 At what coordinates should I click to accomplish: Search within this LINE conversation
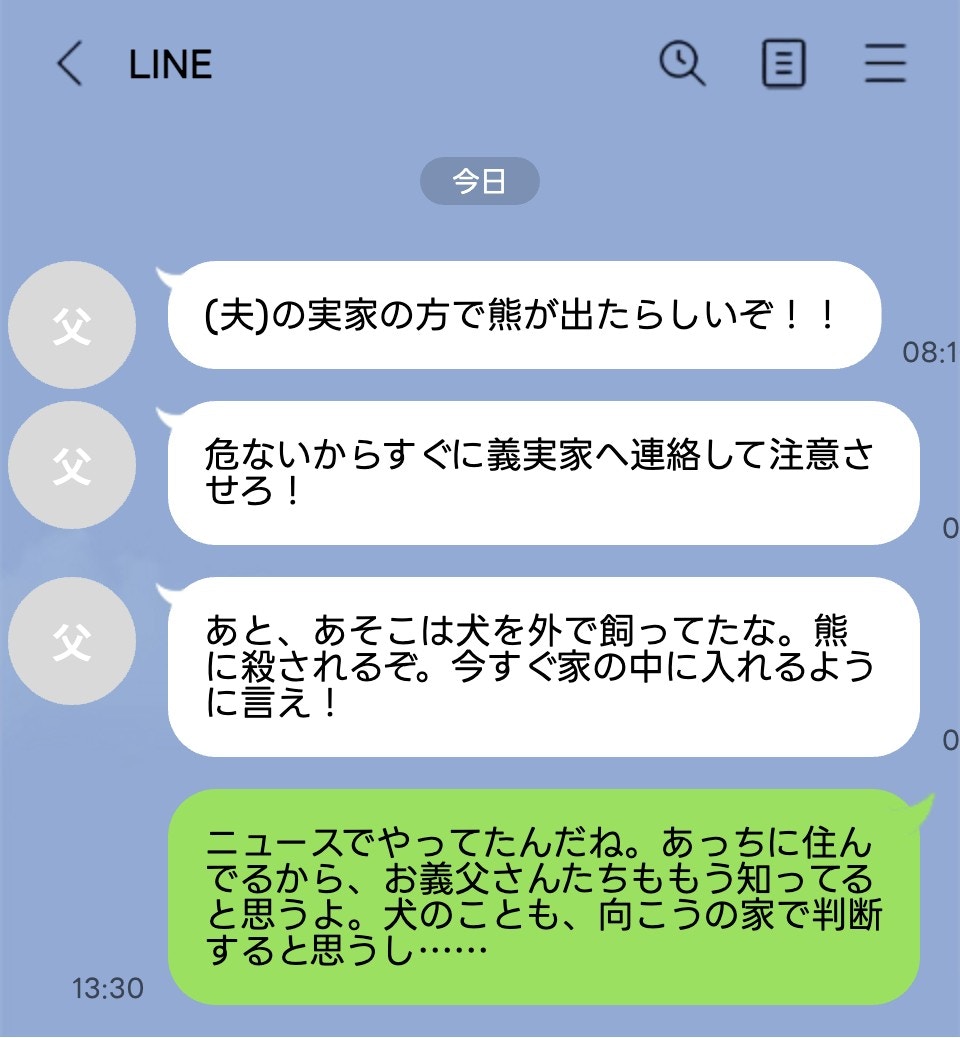[x=683, y=65]
